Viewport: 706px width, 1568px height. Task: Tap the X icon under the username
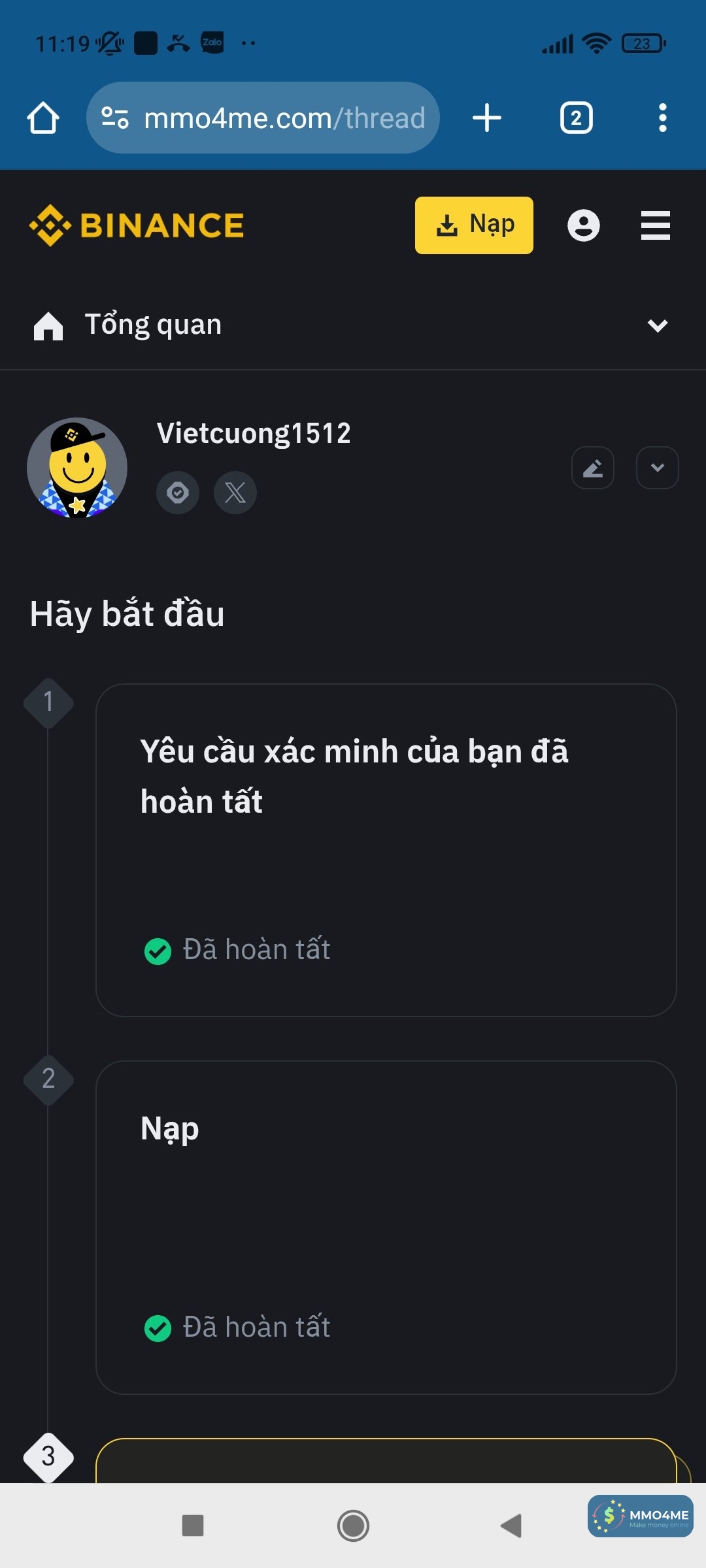pos(235,493)
